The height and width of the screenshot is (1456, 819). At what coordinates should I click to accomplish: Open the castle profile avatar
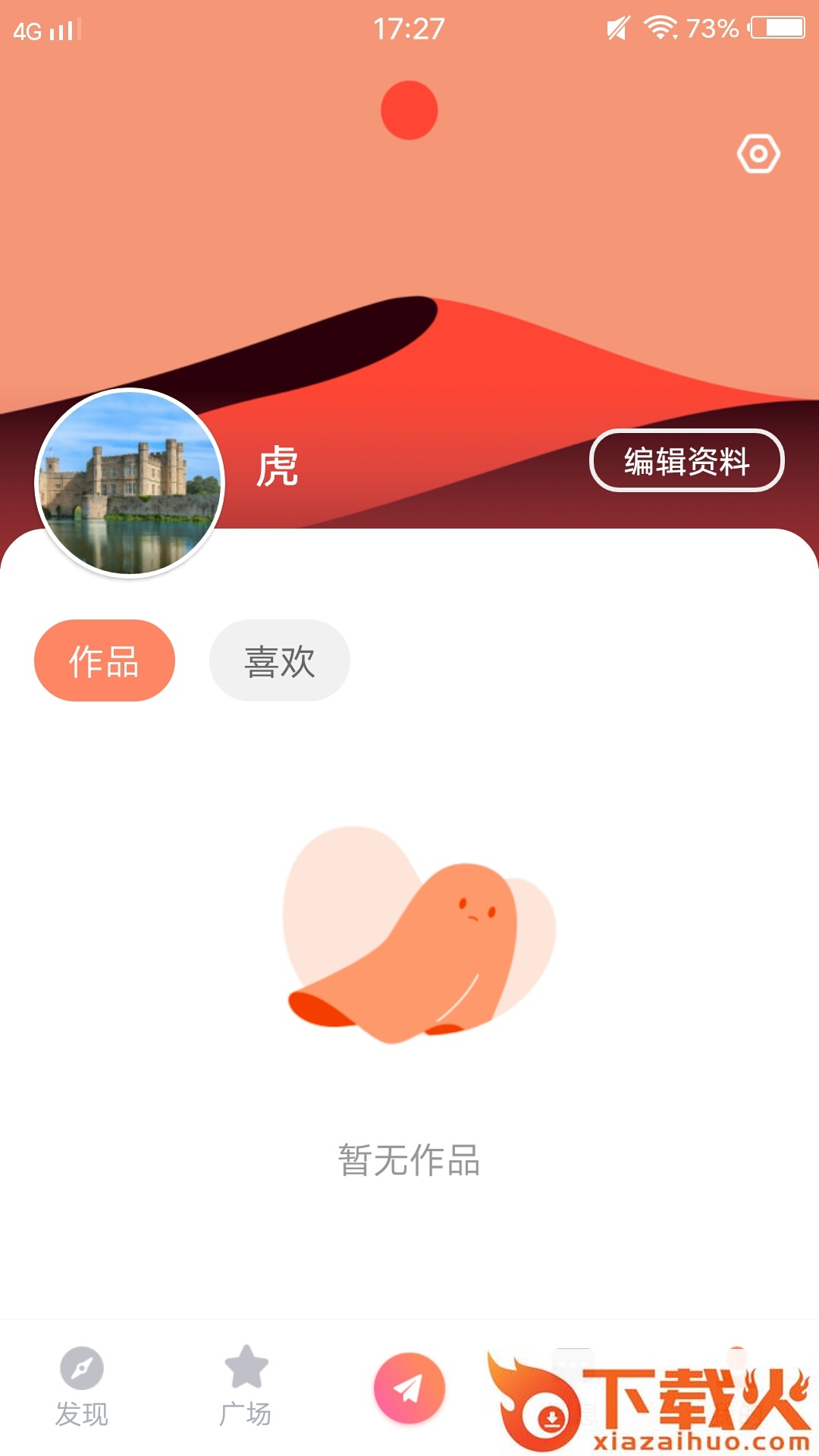tap(130, 483)
